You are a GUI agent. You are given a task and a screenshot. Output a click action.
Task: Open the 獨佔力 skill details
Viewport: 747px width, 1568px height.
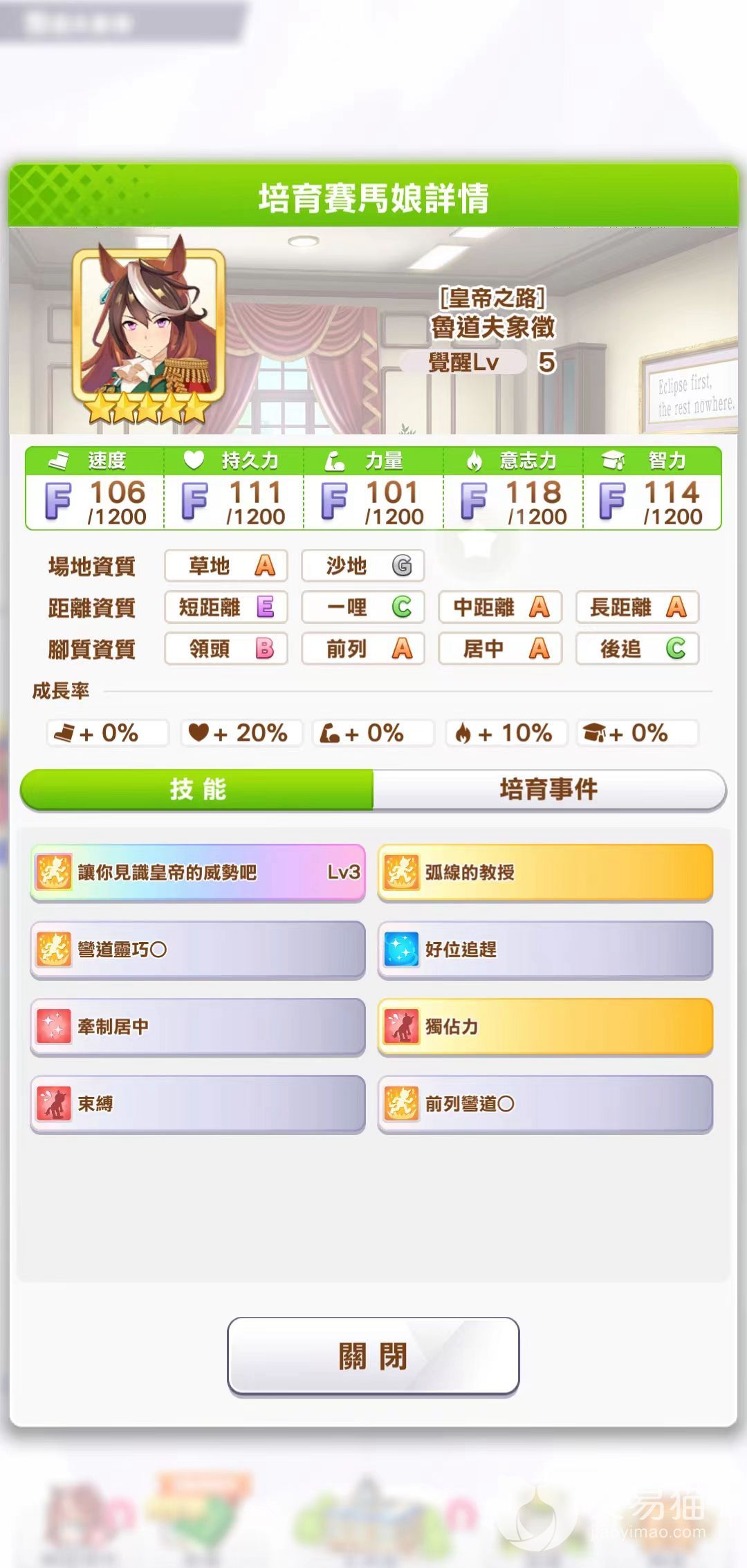tap(545, 1026)
